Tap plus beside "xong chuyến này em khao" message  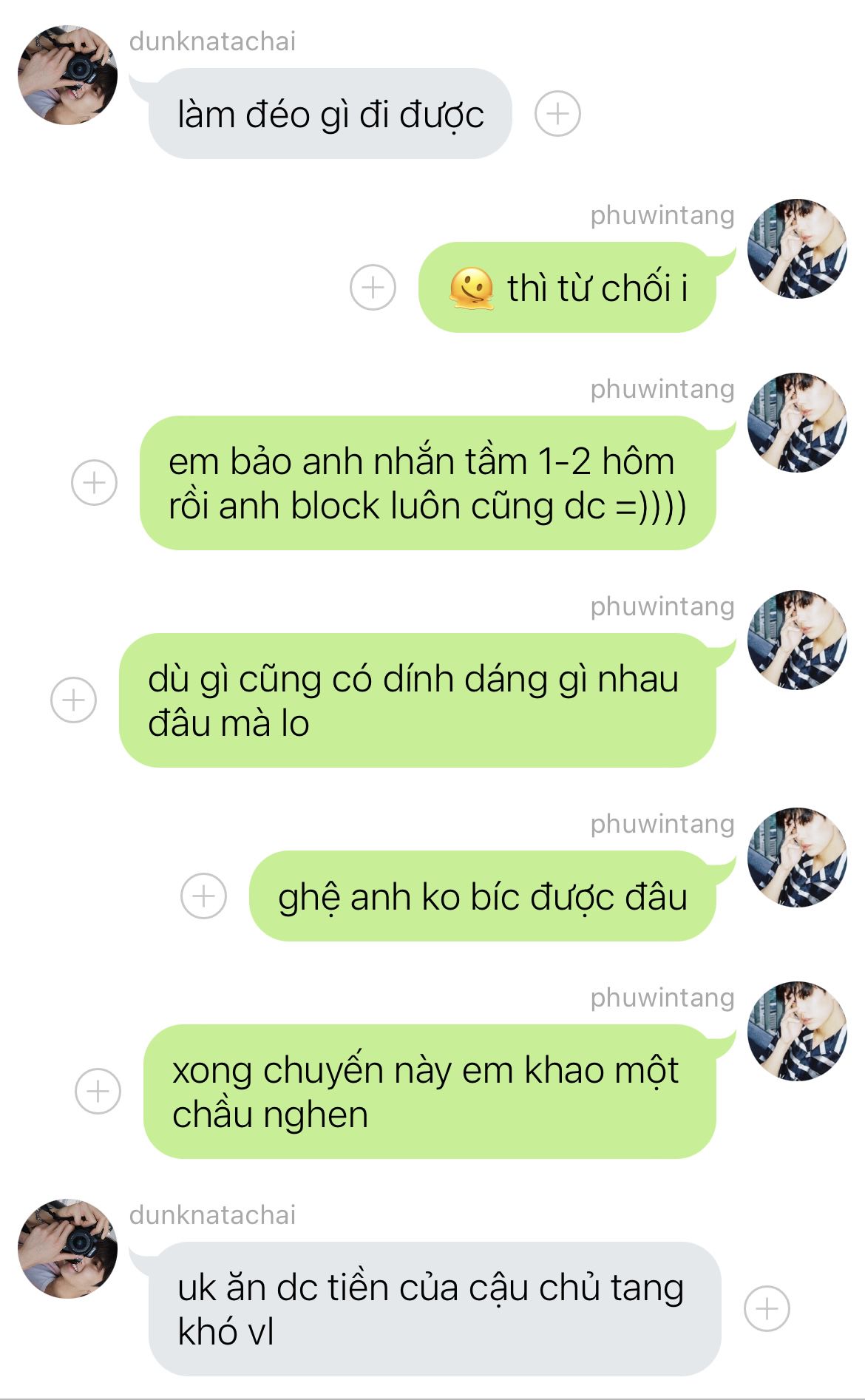coord(98,1091)
